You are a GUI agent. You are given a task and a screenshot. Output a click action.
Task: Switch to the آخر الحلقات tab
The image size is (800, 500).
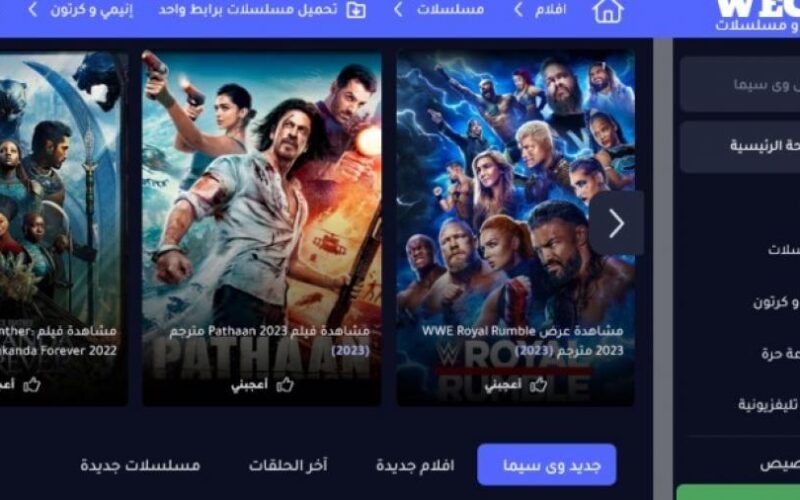pos(288,465)
